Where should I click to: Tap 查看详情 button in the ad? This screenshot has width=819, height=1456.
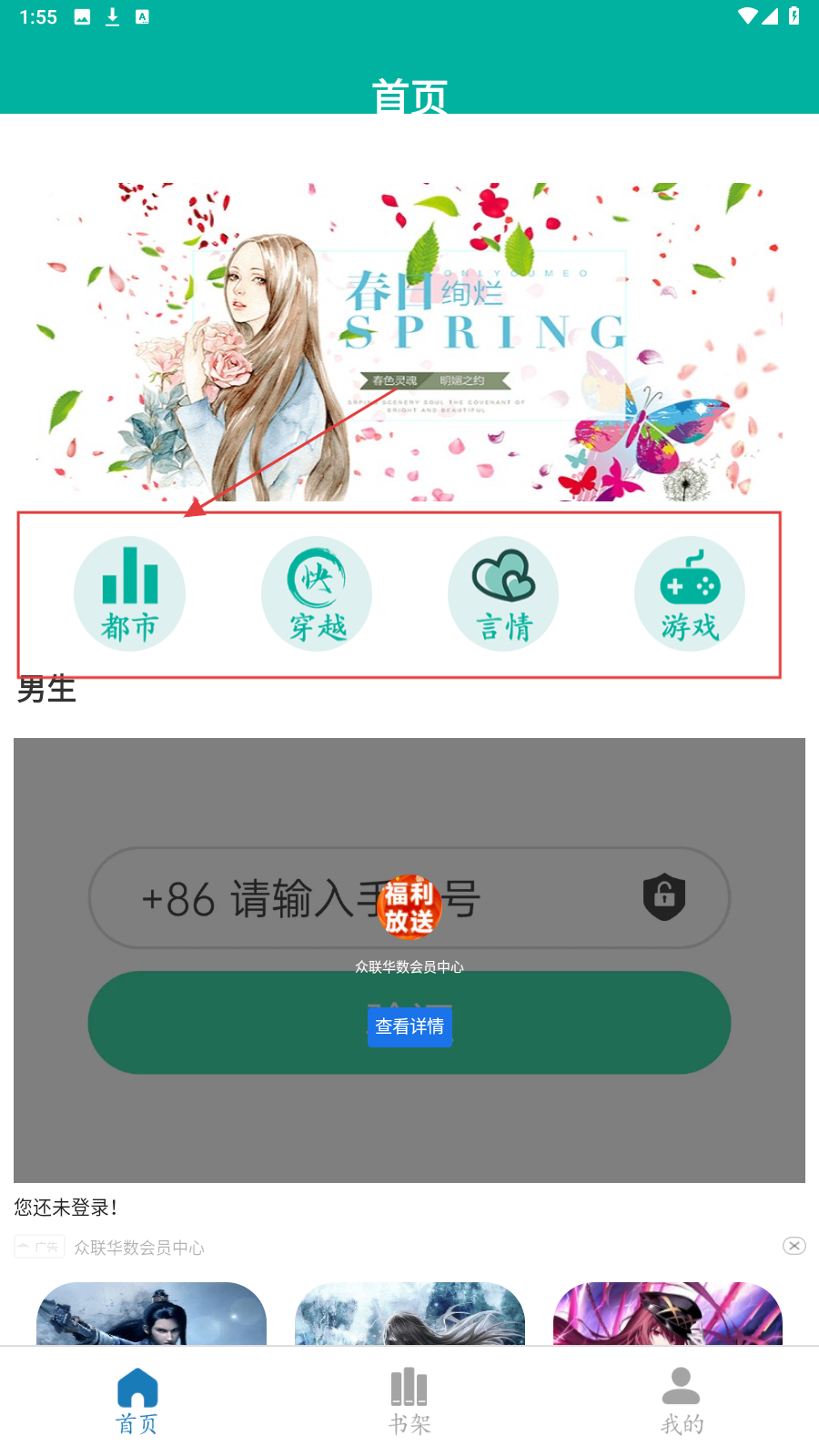pos(409,1026)
